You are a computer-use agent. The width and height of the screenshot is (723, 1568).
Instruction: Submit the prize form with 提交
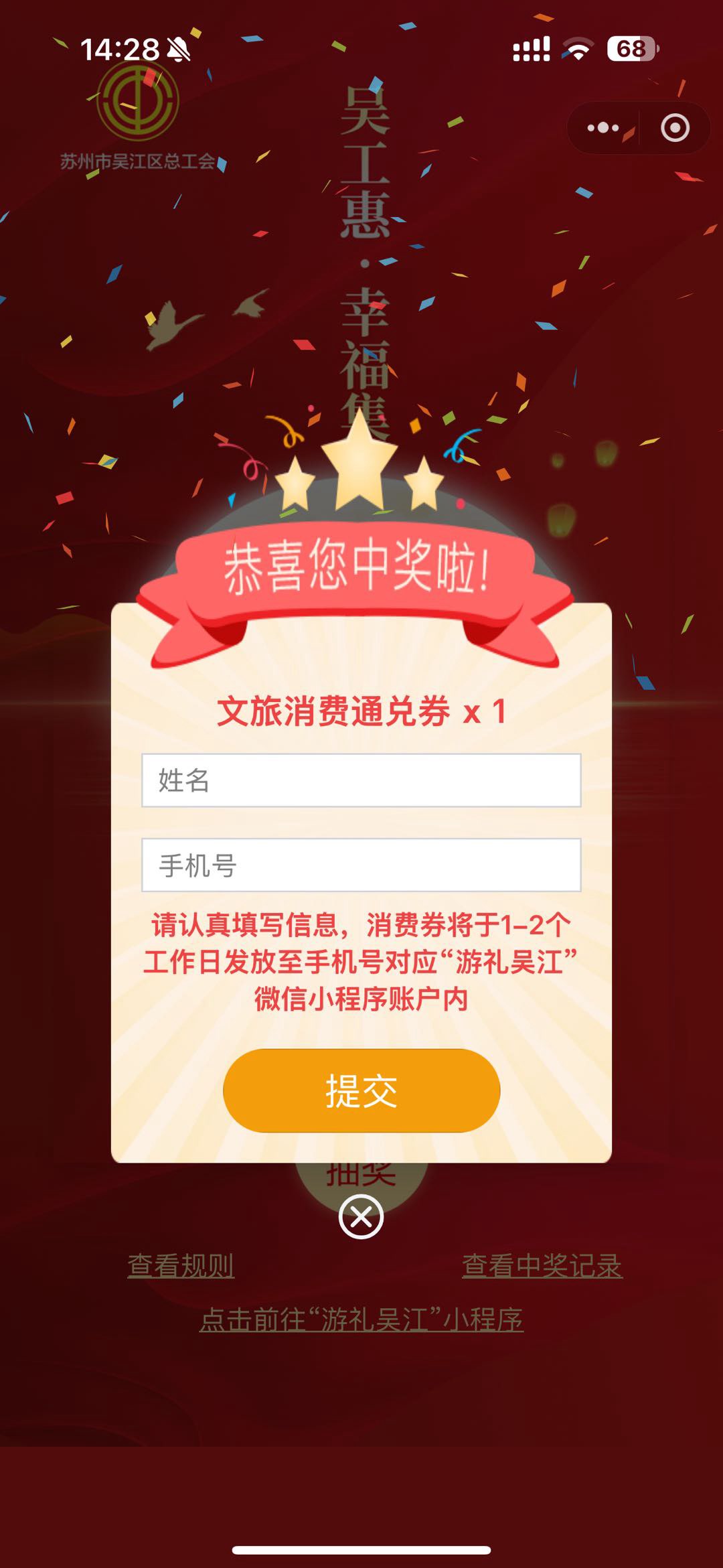click(x=361, y=1090)
